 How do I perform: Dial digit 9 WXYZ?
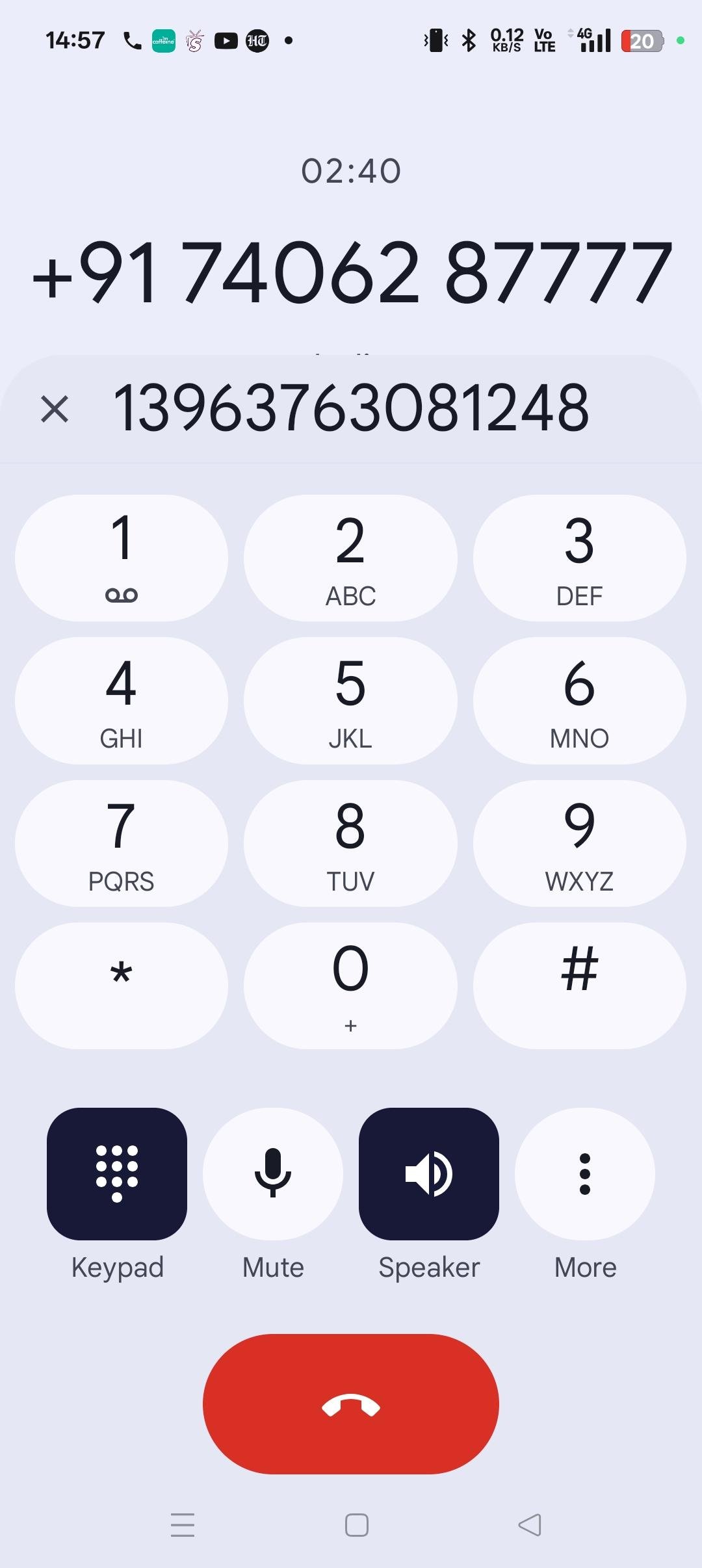(x=579, y=843)
